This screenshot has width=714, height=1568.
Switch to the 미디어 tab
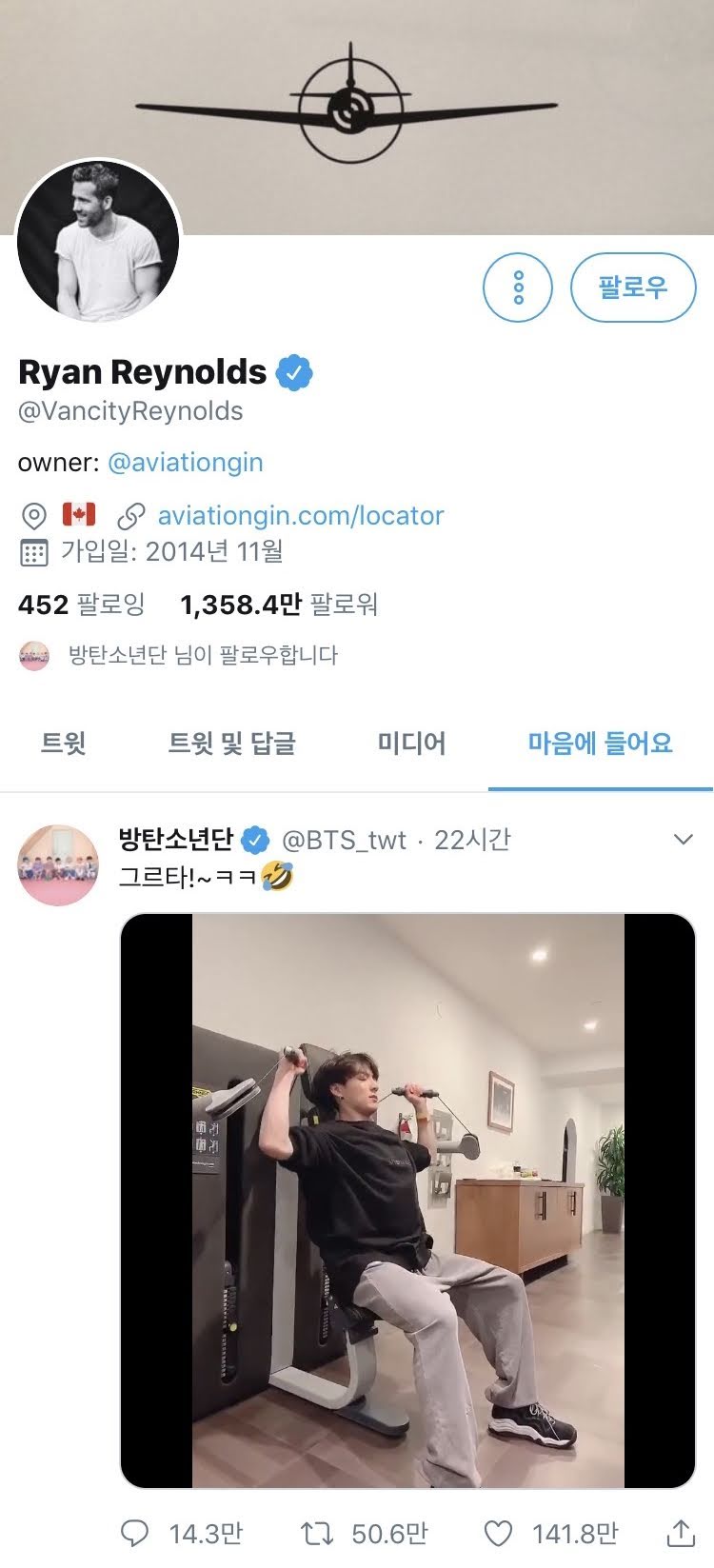click(411, 743)
